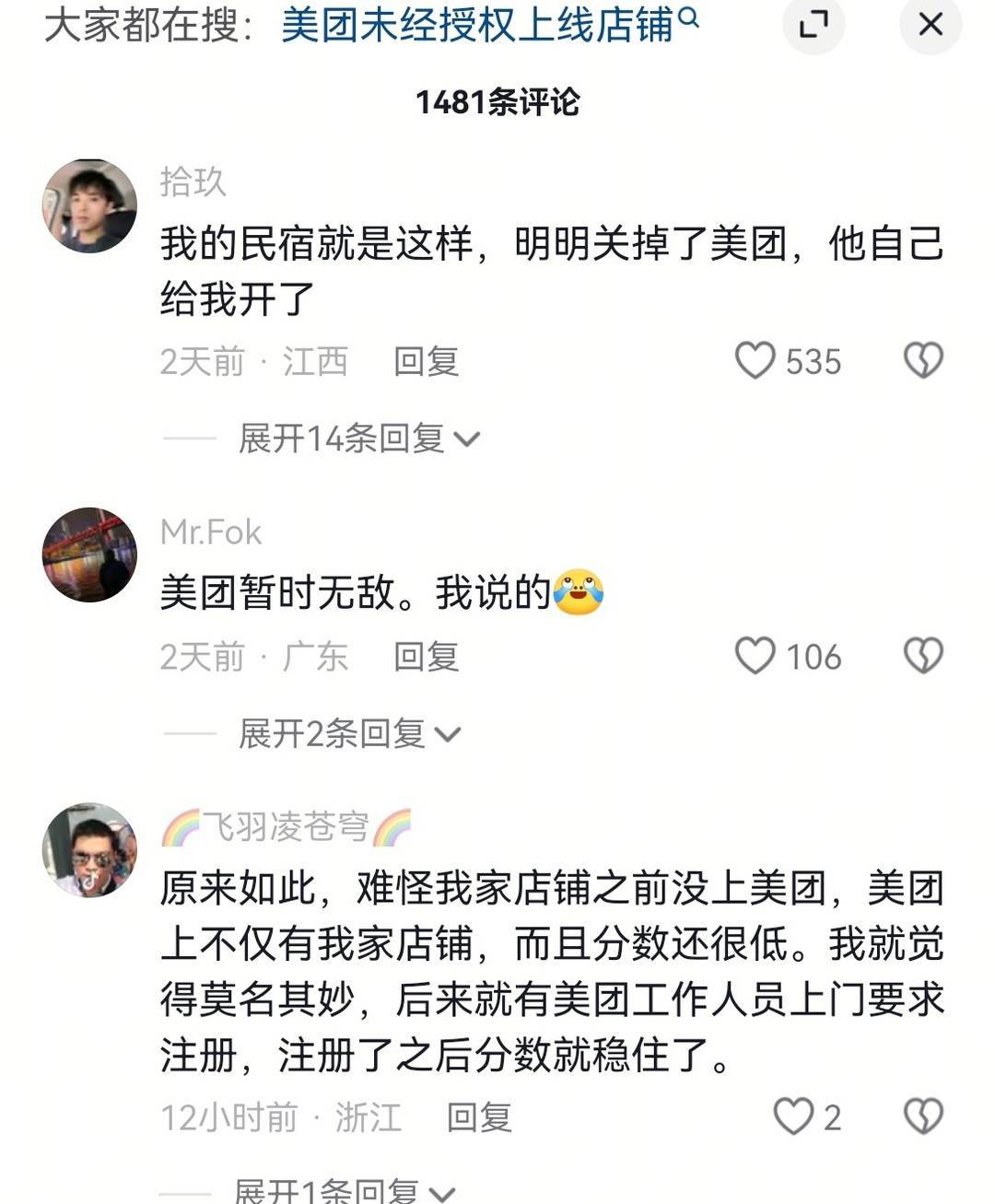Like 飞羽凌苍穹's comment with 2 likes
Screen dimensions: 995x1204
(792, 1116)
